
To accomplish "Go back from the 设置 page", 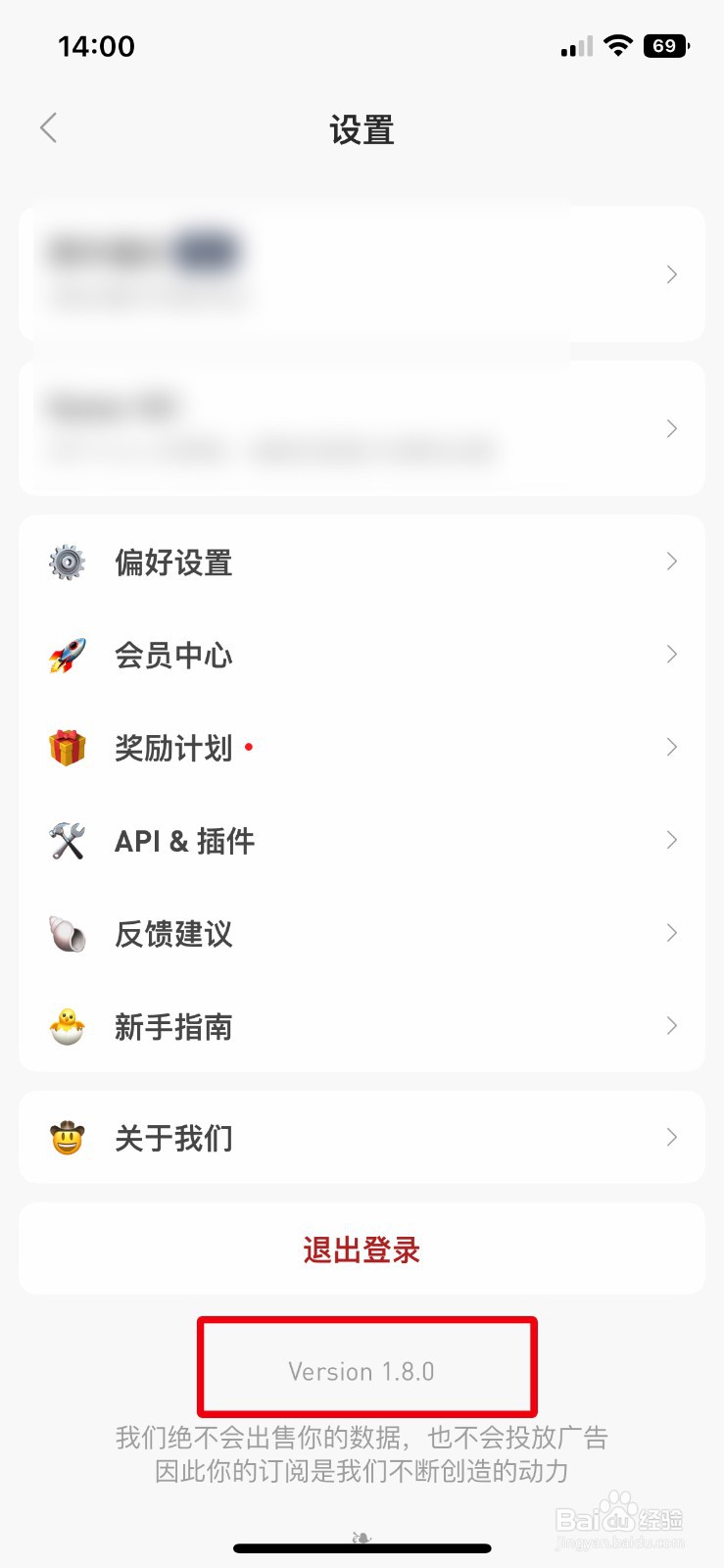I will (x=48, y=127).
